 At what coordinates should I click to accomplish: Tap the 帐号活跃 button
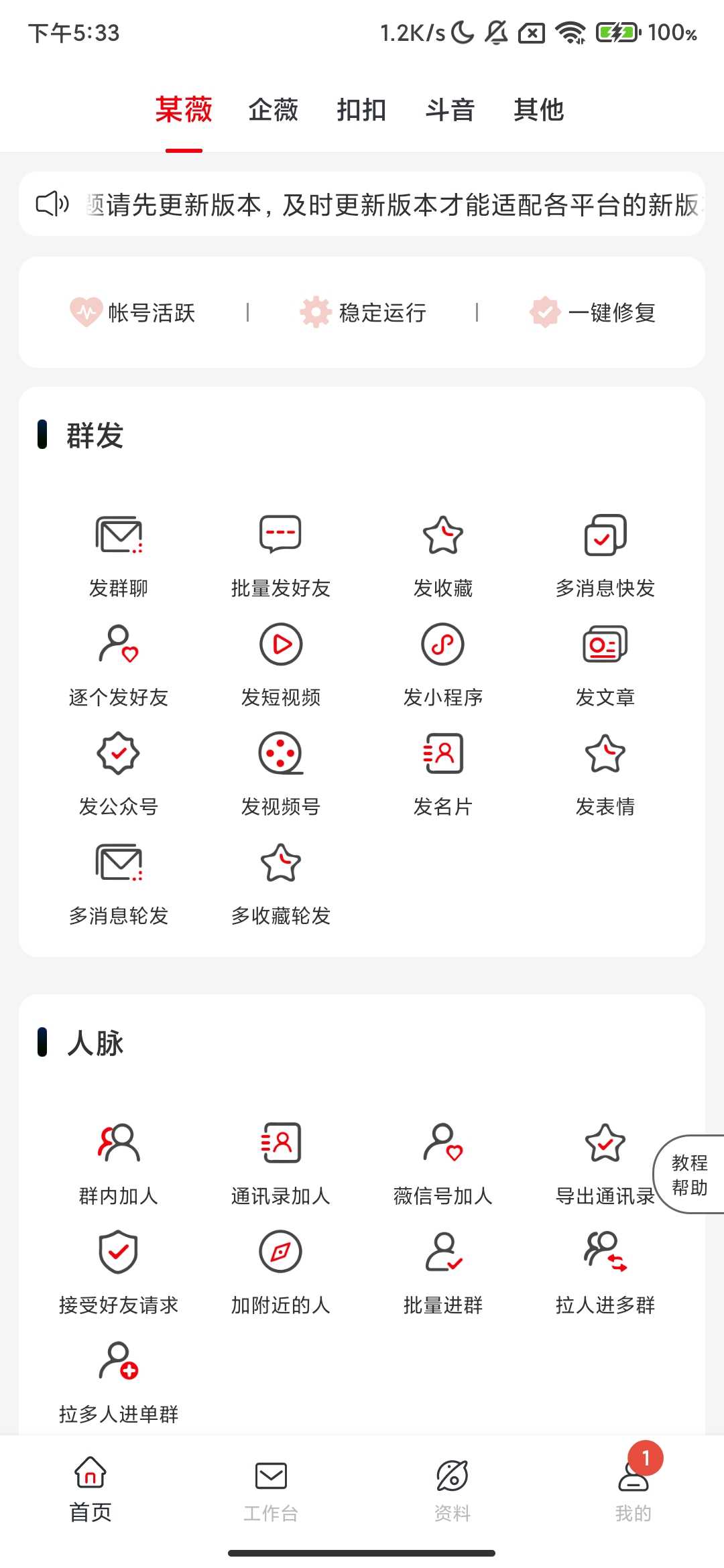coord(133,312)
